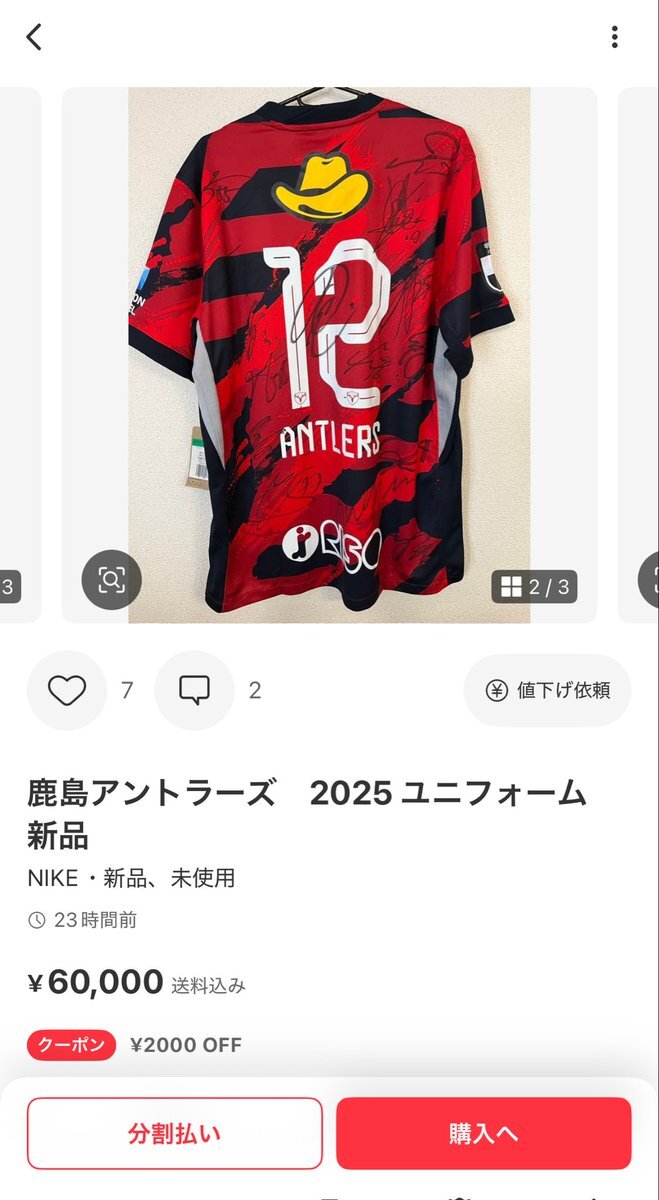
Task: Proceed to purchase with 購入へ
Action: point(484,1133)
